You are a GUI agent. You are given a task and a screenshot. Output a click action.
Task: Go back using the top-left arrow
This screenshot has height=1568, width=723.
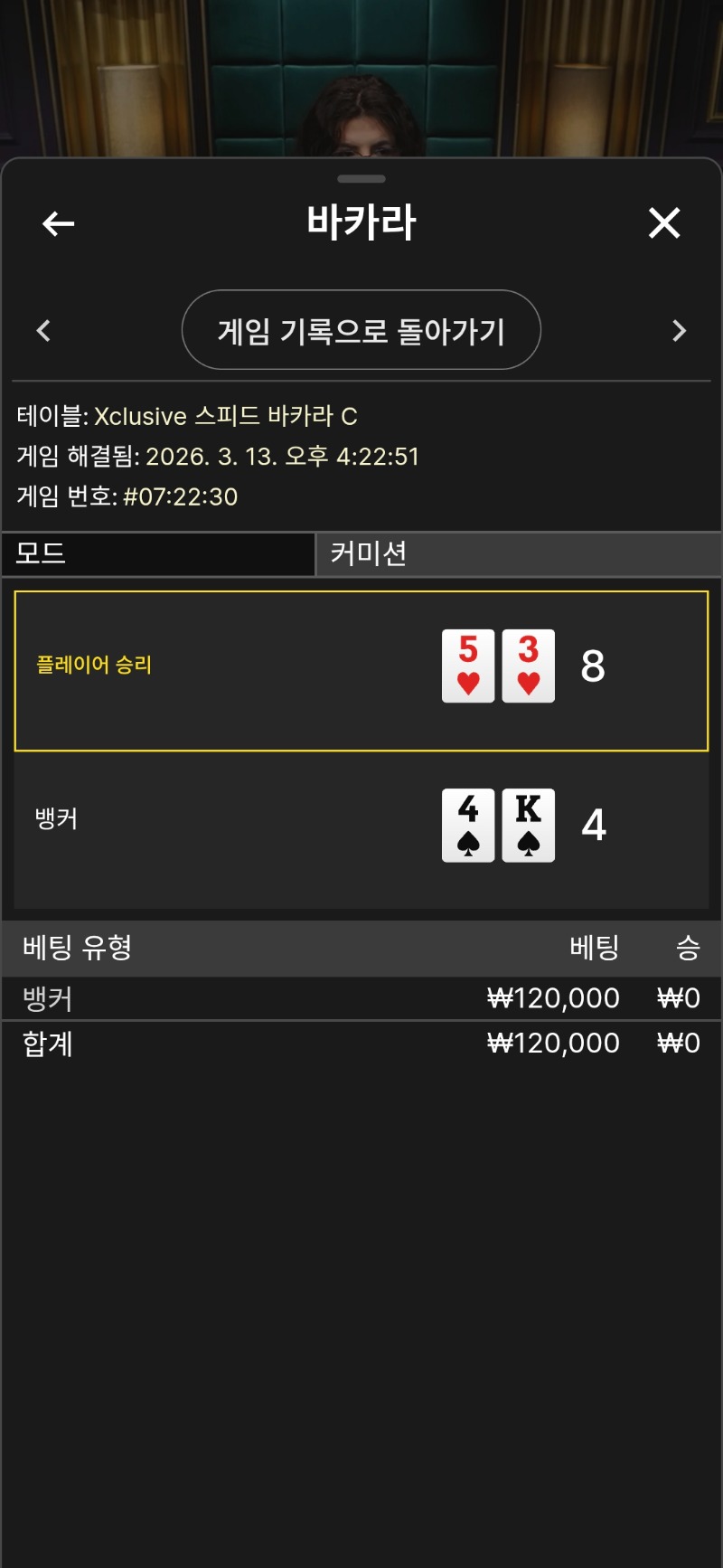coord(59,223)
